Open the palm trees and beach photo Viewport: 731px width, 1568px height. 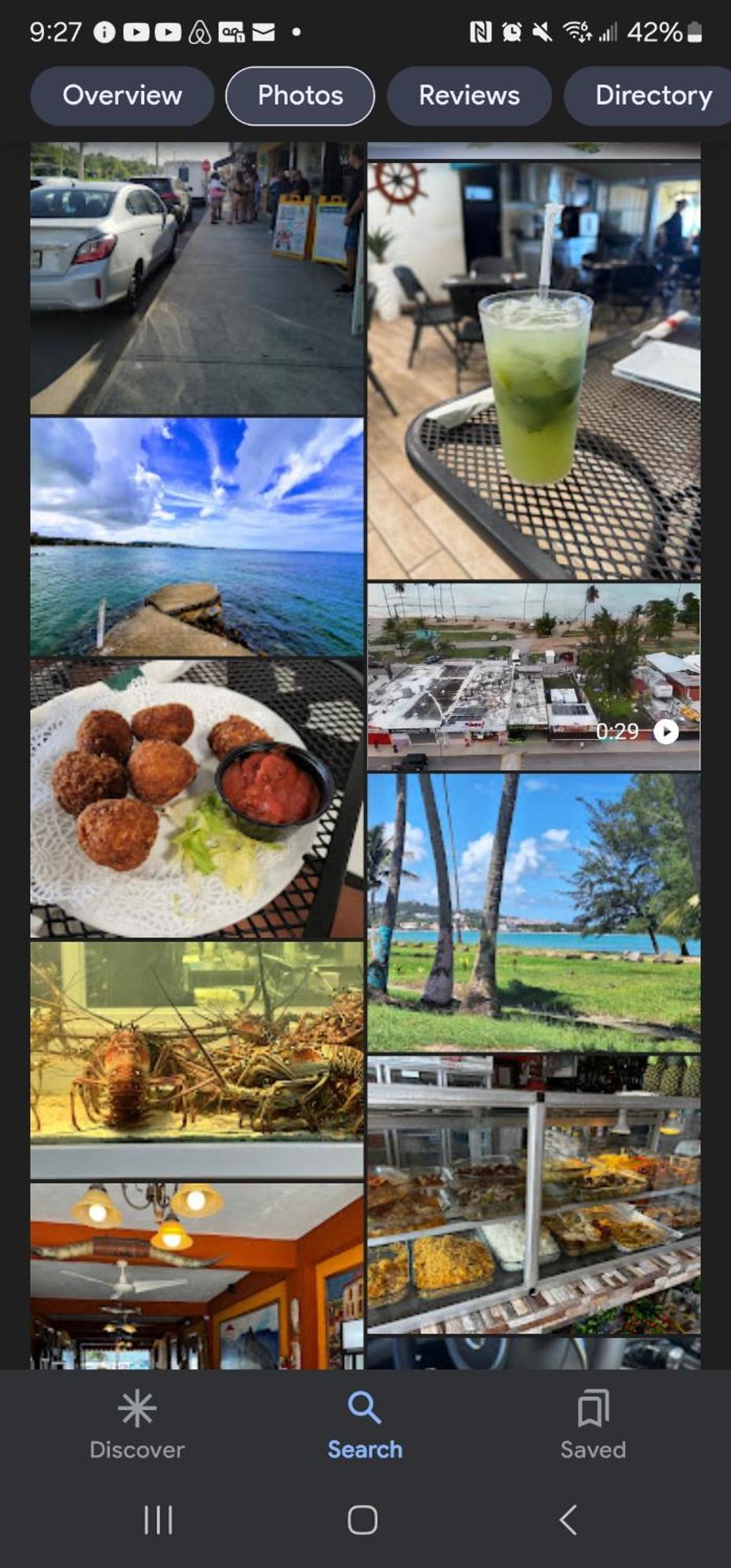coord(533,912)
